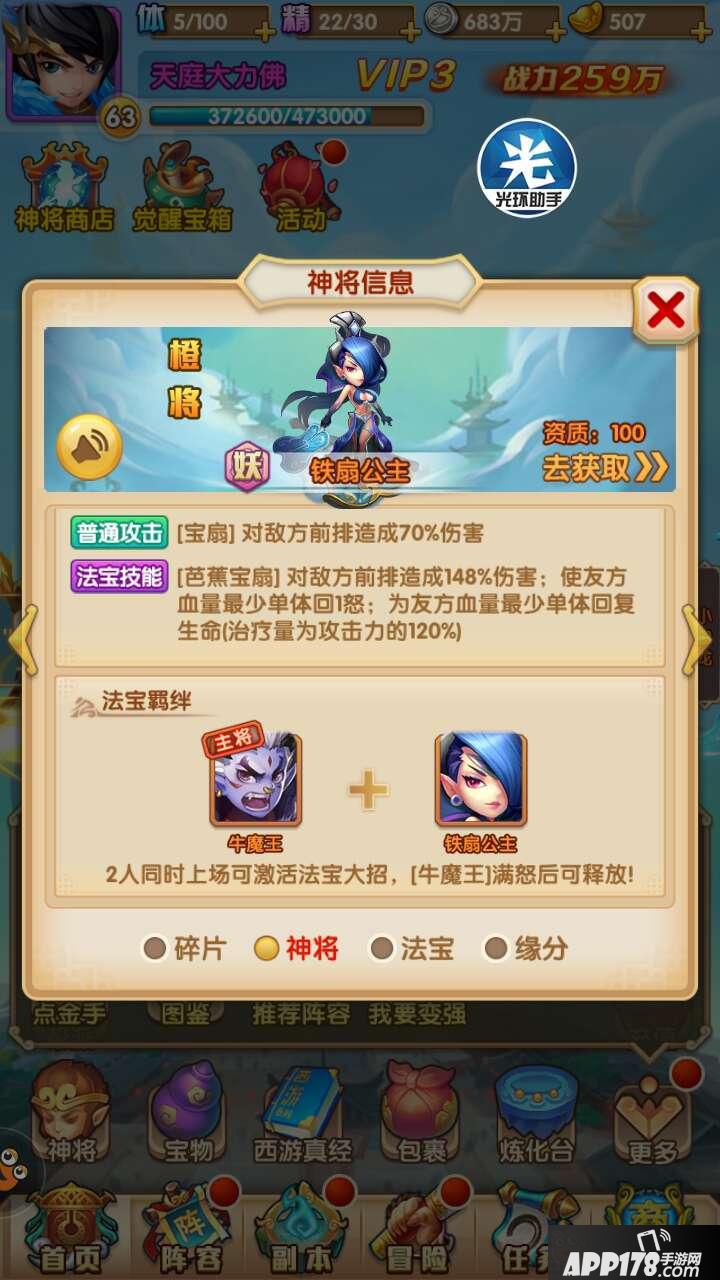Switch to the 缘分 option

[x=526, y=948]
